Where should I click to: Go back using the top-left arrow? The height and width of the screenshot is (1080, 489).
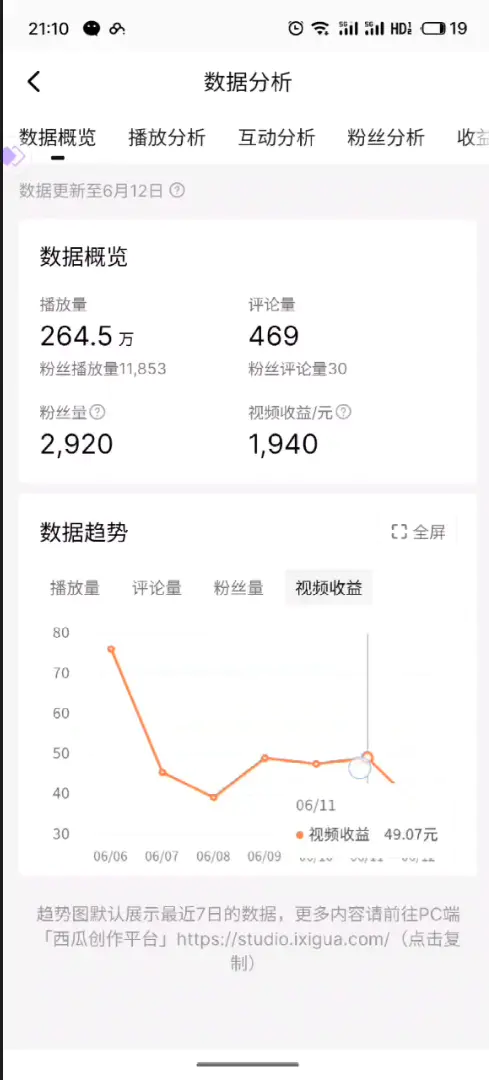34,82
